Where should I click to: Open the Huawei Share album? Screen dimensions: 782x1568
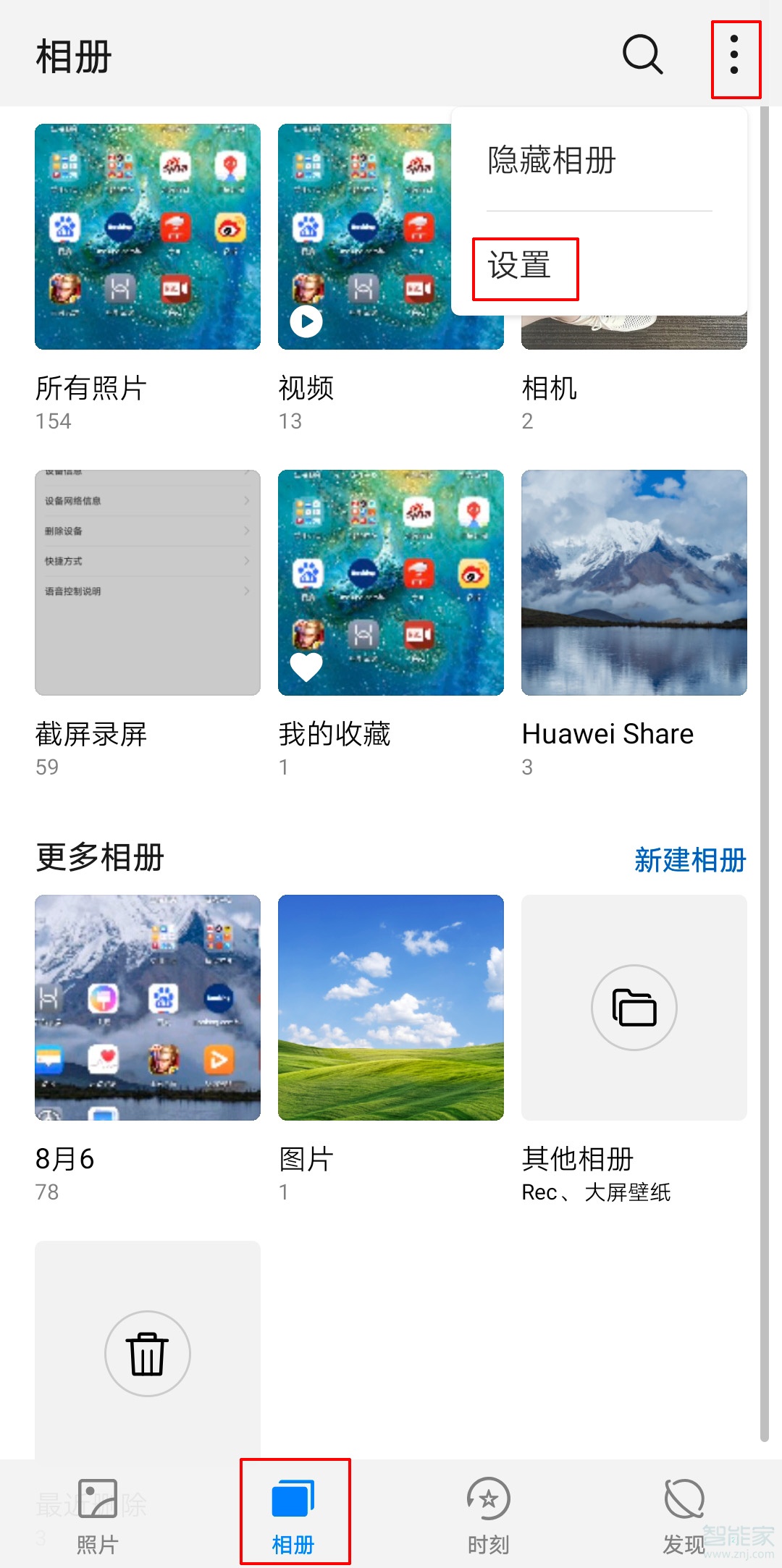(634, 583)
